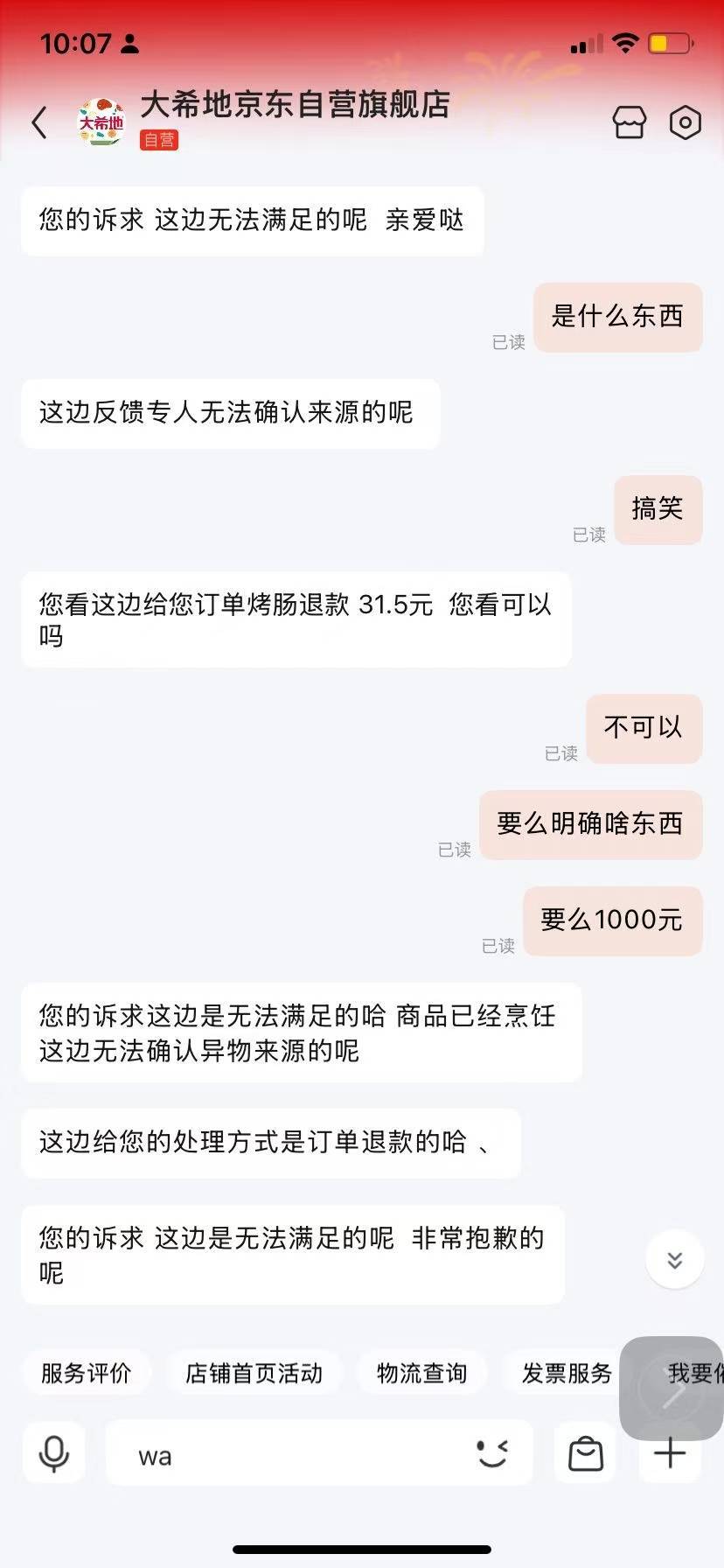
Task: Open chat settings hexagon icon
Action: pyautogui.click(x=685, y=123)
